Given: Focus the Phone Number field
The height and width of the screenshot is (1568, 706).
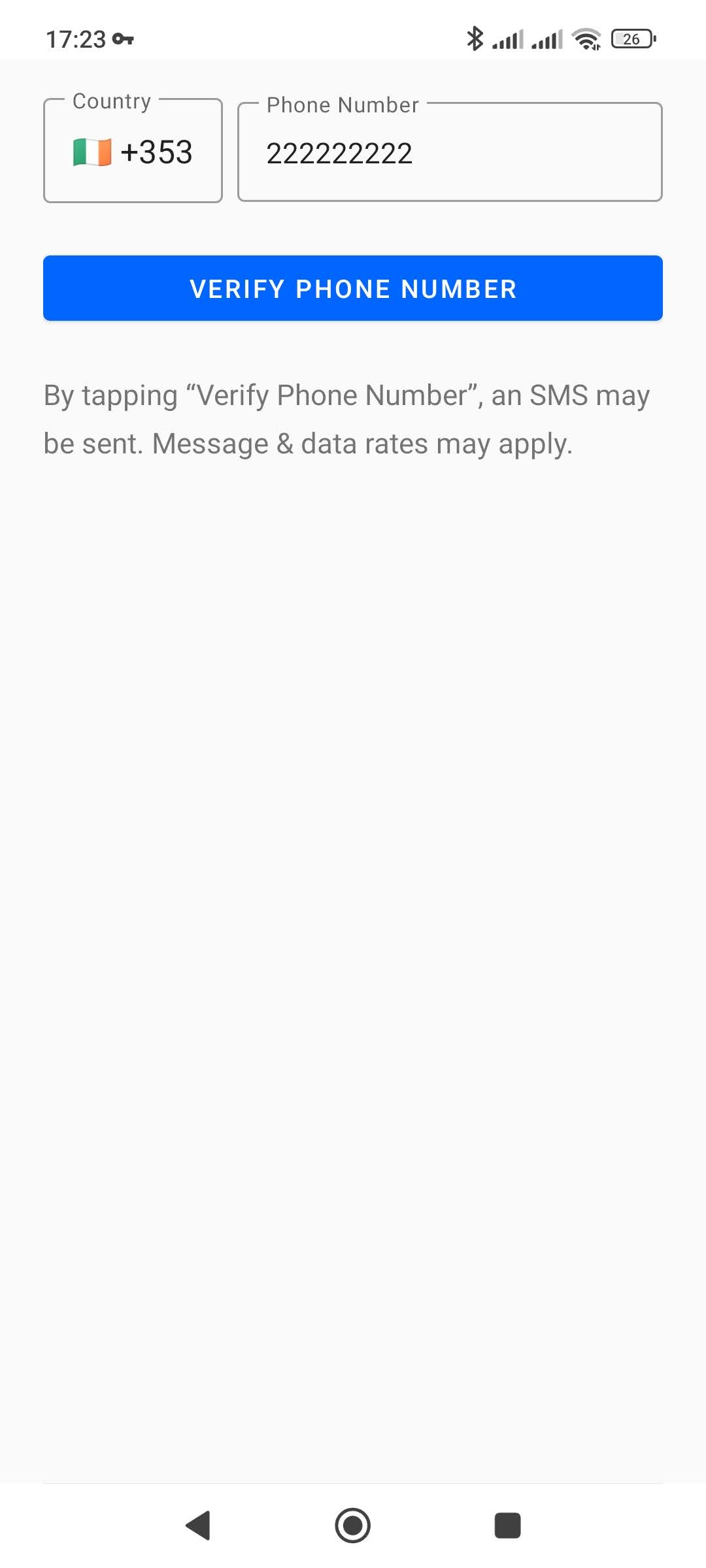Looking at the screenshot, I should pos(450,153).
